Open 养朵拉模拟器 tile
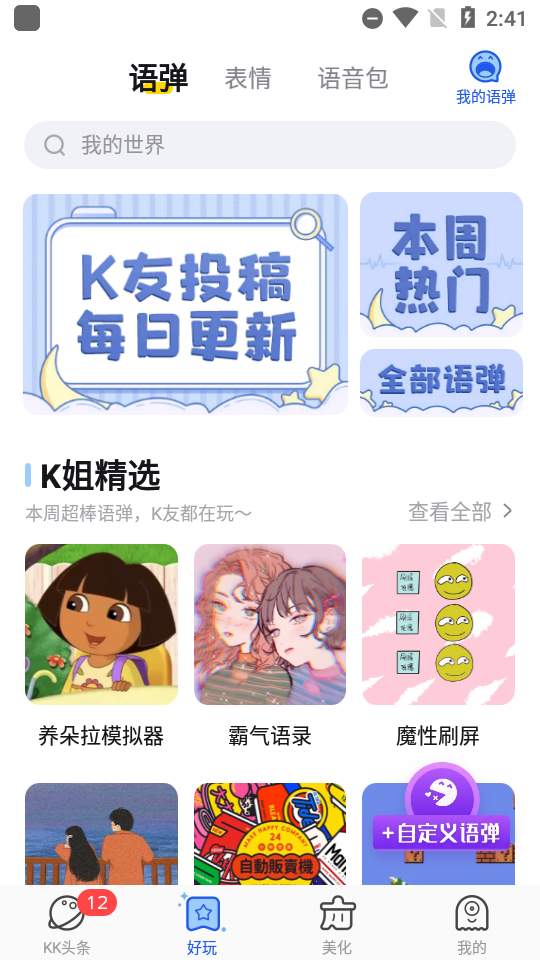540x960 pixels. pos(101,647)
